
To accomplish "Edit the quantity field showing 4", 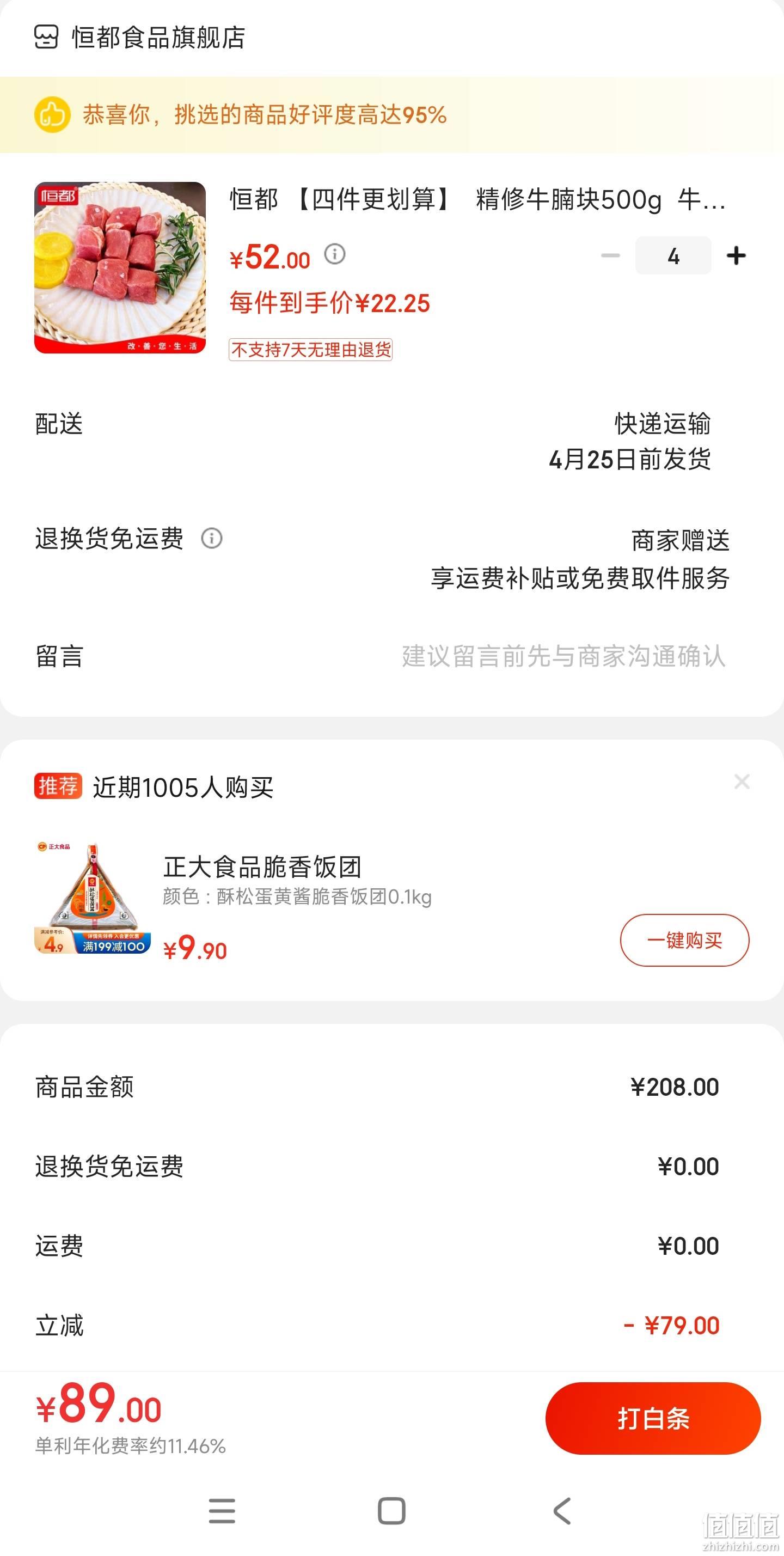I will tap(673, 255).
